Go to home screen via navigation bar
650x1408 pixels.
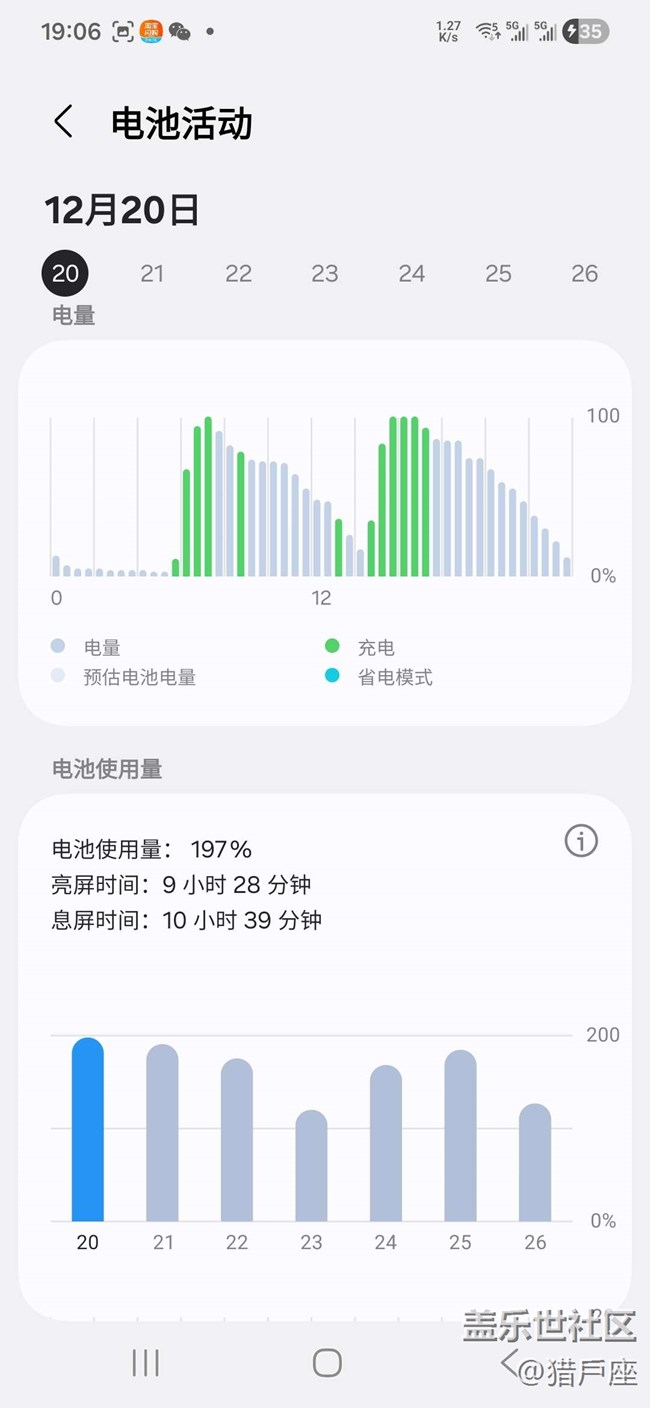[x=327, y=1362]
